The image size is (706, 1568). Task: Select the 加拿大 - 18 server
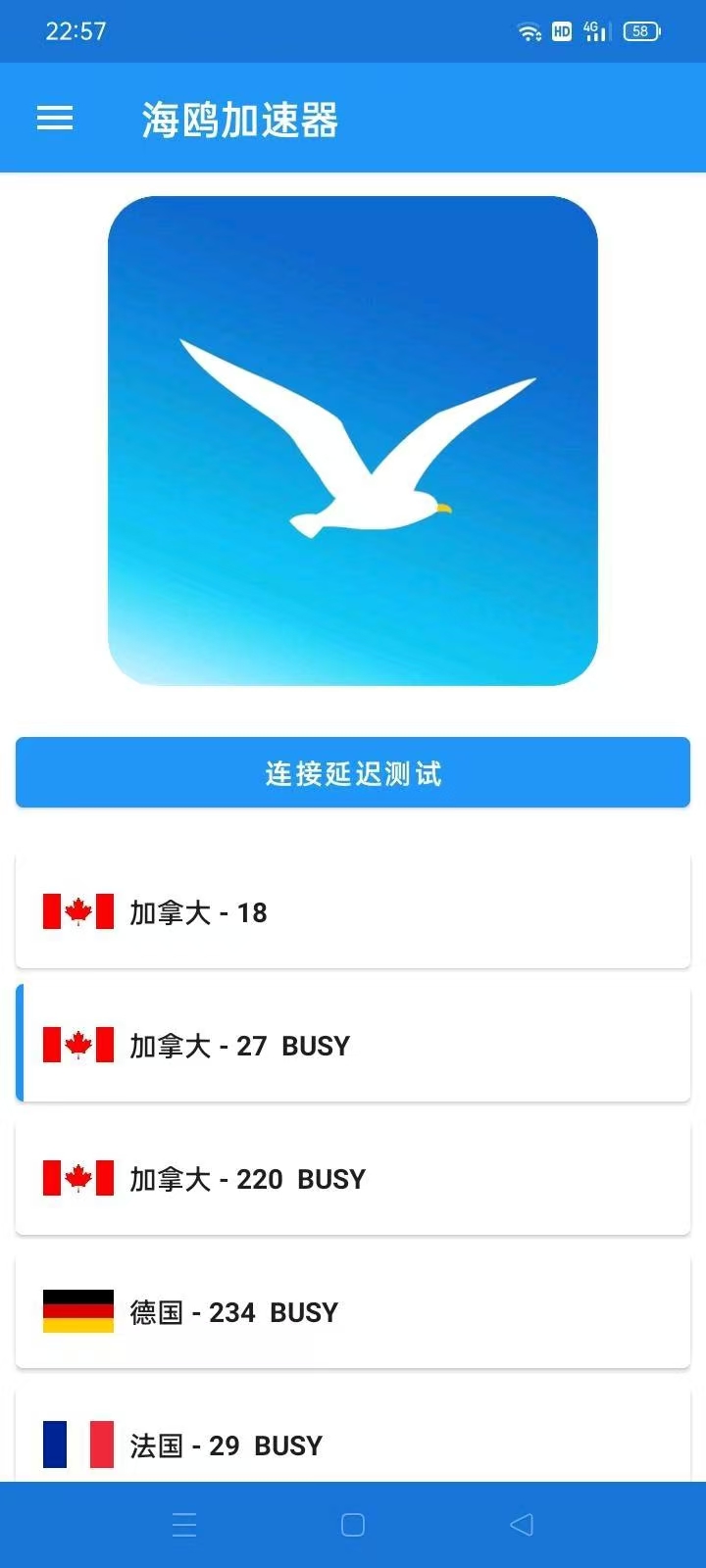click(x=353, y=911)
